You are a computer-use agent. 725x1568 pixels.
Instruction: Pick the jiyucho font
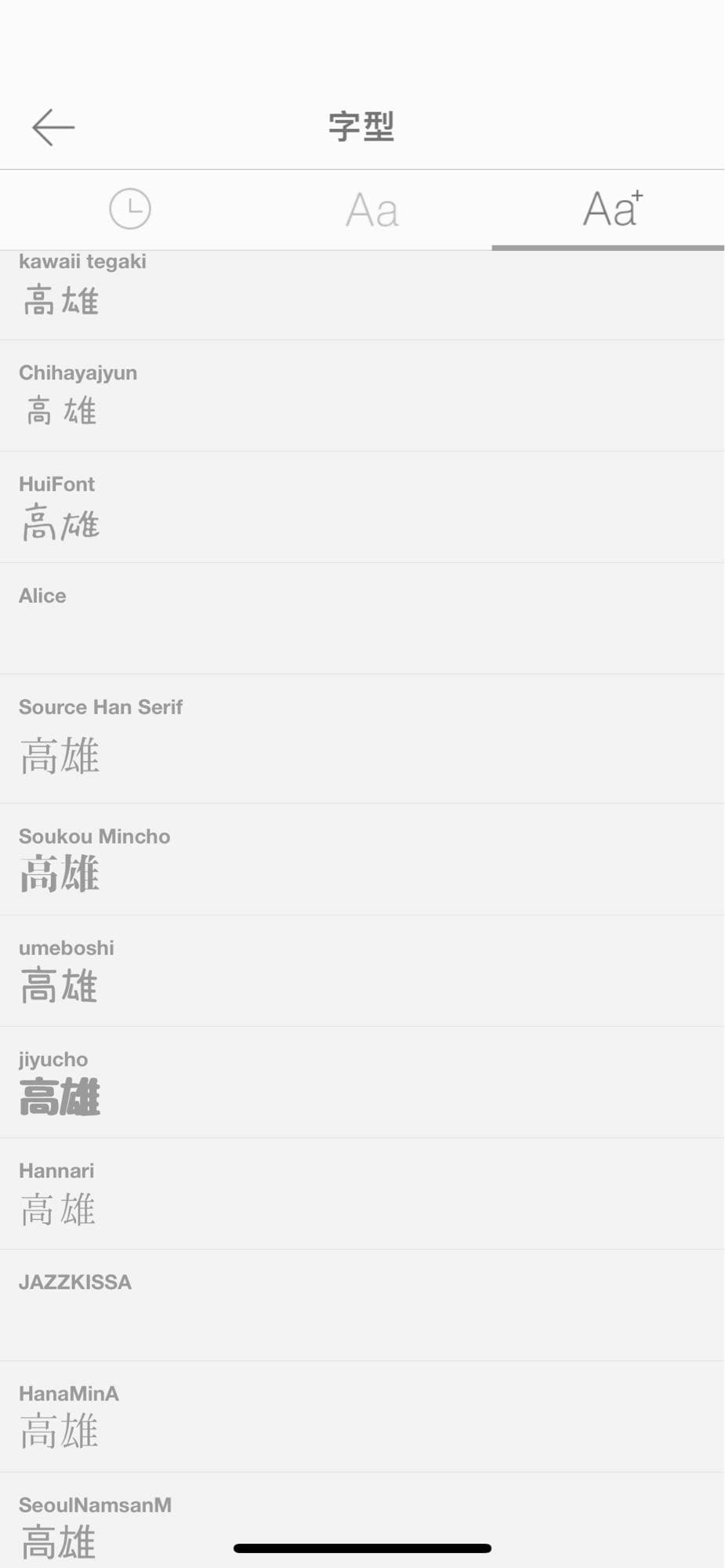point(361,1082)
